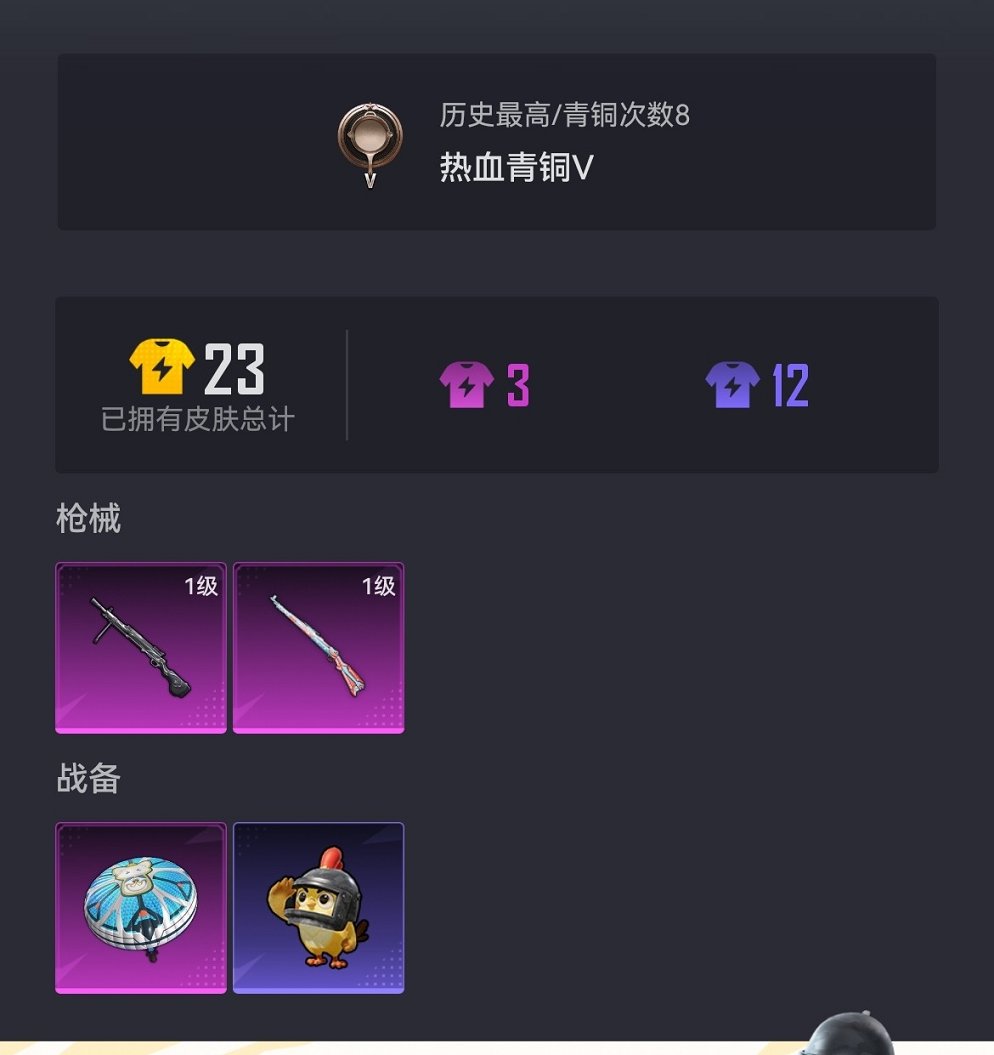This screenshot has height=1055, width=994.
Task: Select the cat parachute skin thumbnail
Action: pyautogui.click(x=140, y=906)
